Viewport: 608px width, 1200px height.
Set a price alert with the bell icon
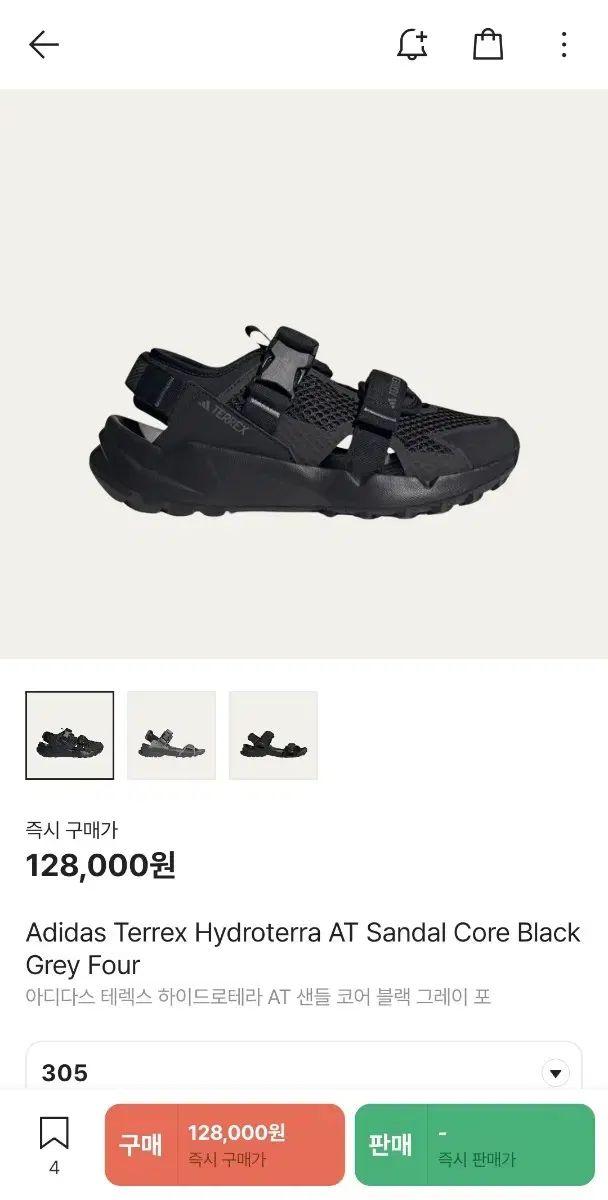pos(412,45)
